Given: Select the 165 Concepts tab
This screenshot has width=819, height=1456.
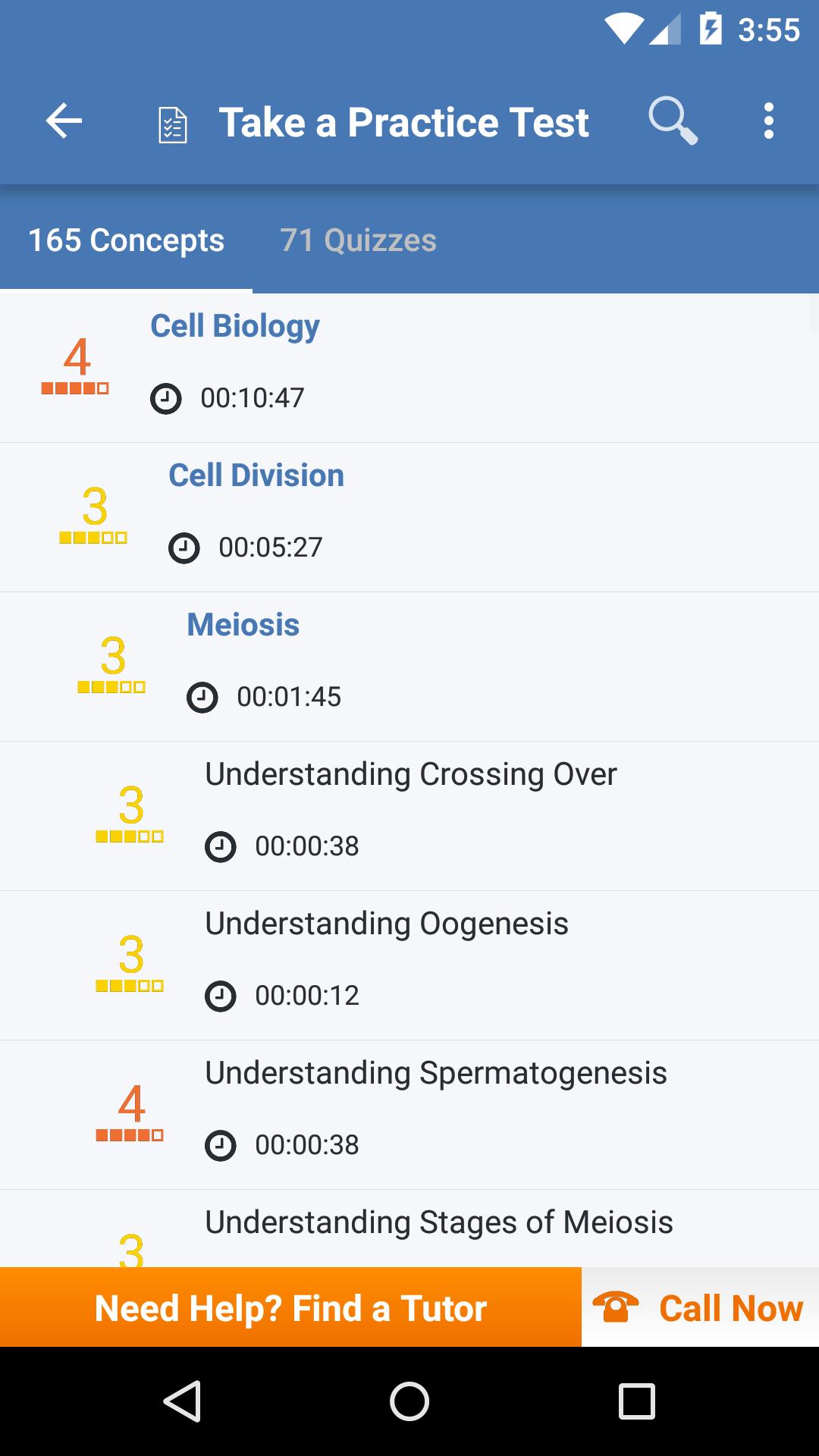Looking at the screenshot, I should tap(127, 241).
